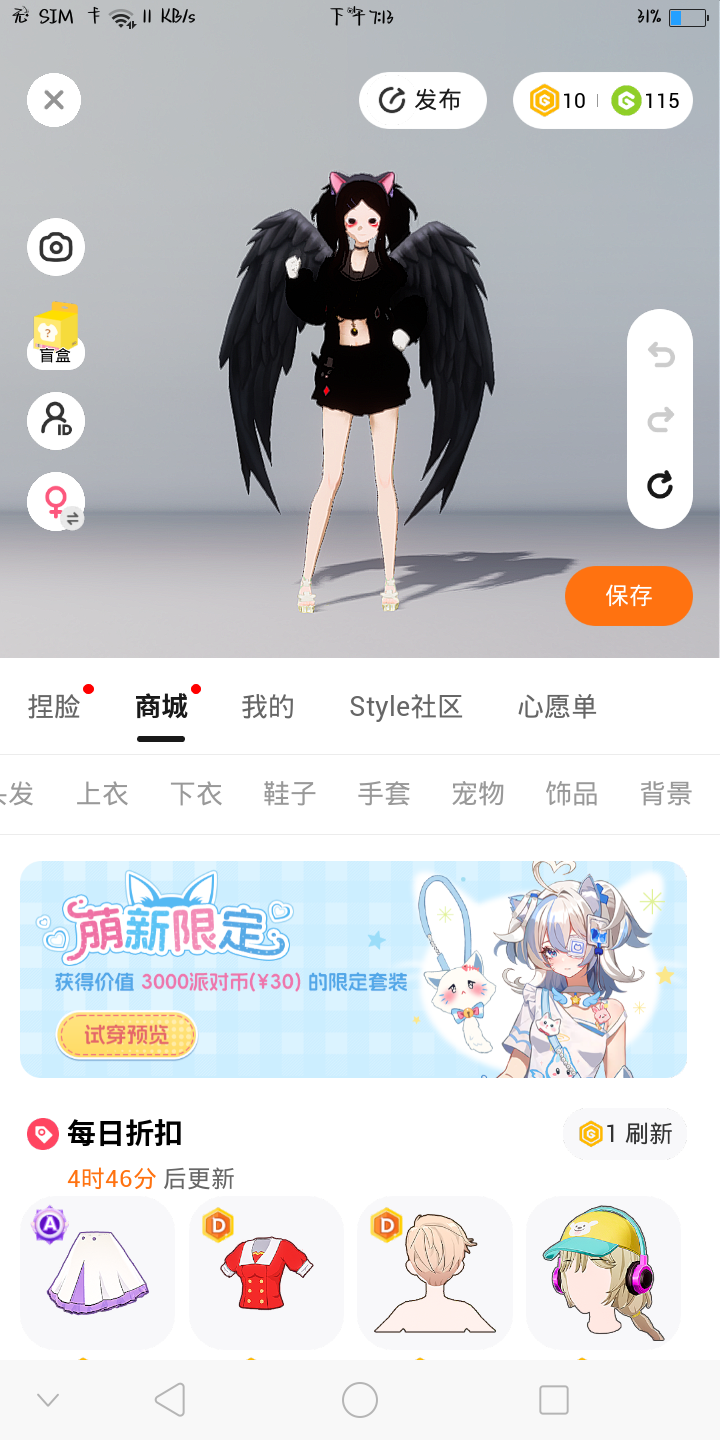Close the avatar editor
720x1440 pixels.
click(x=54, y=100)
